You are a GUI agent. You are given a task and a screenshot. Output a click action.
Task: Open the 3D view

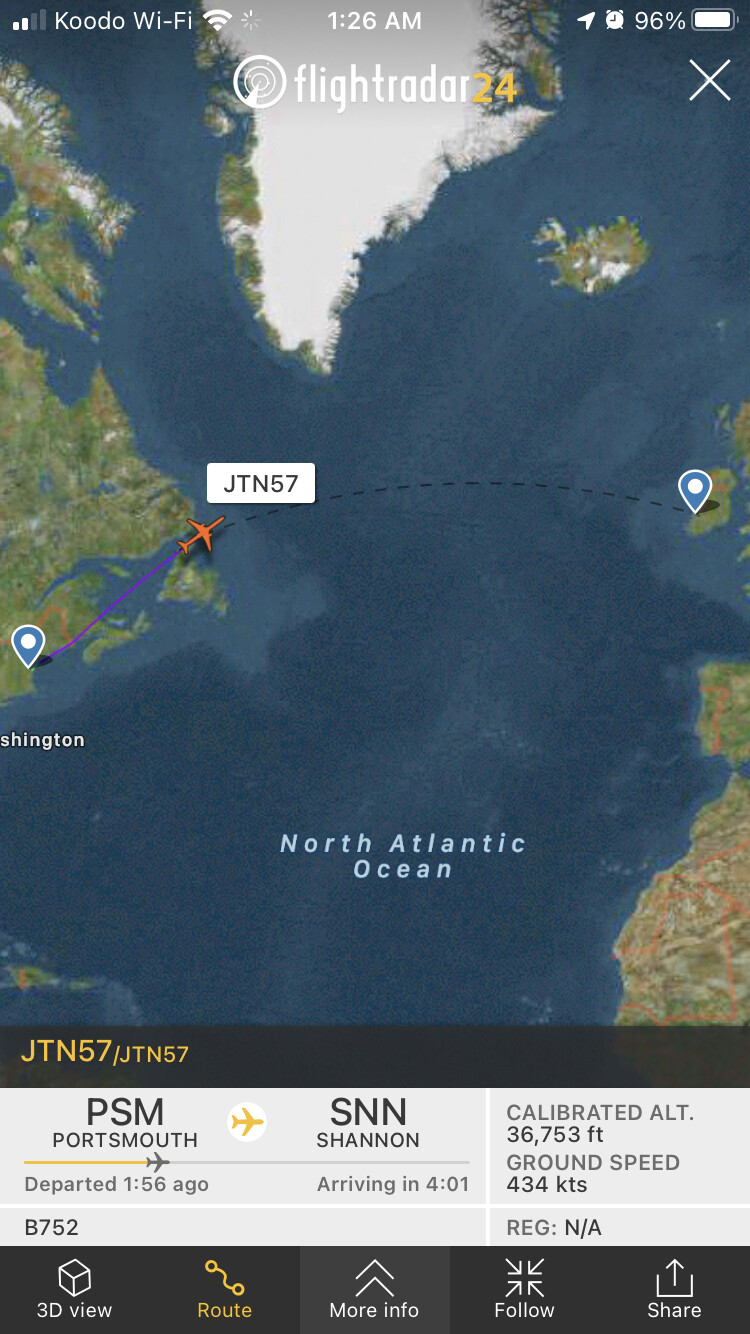click(74, 1289)
